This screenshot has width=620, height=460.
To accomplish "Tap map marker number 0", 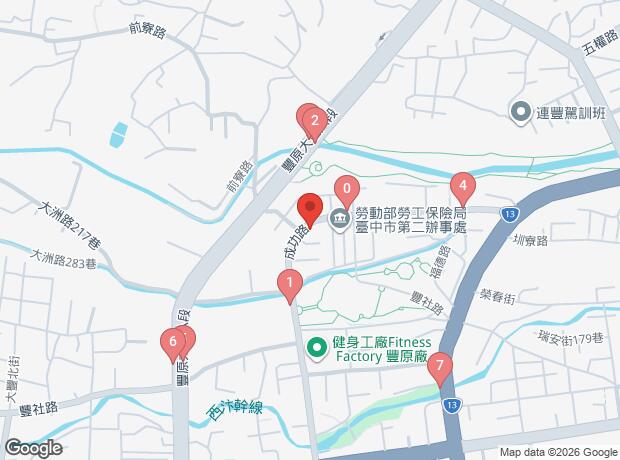I will pos(347,188).
